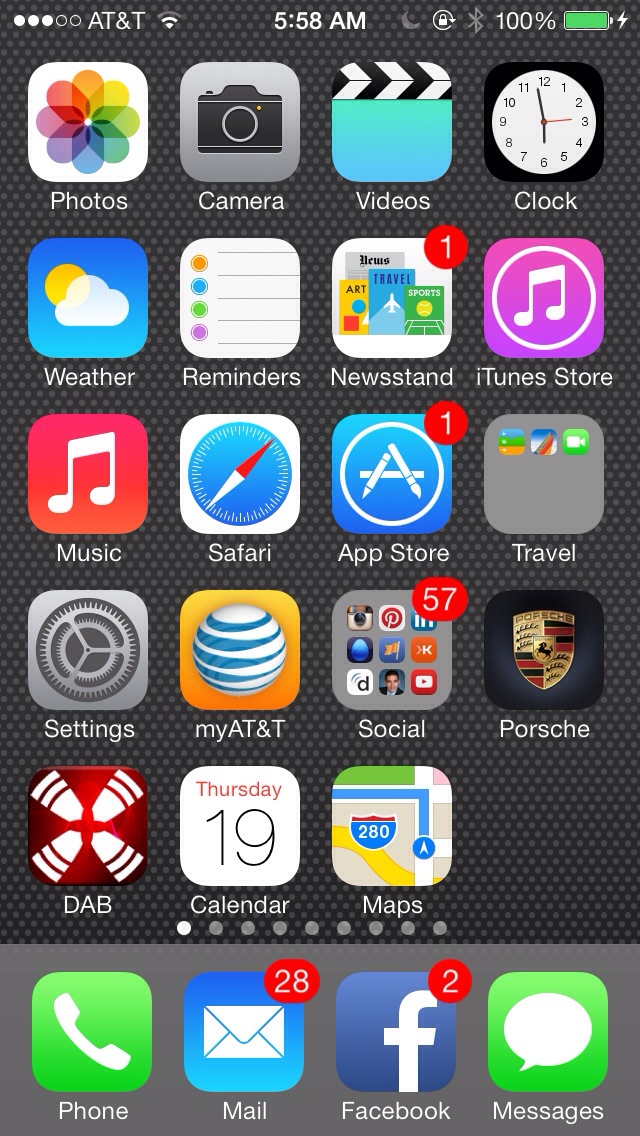Expand the Social folder
This screenshot has width=640, height=1136.
click(x=392, y=649)
